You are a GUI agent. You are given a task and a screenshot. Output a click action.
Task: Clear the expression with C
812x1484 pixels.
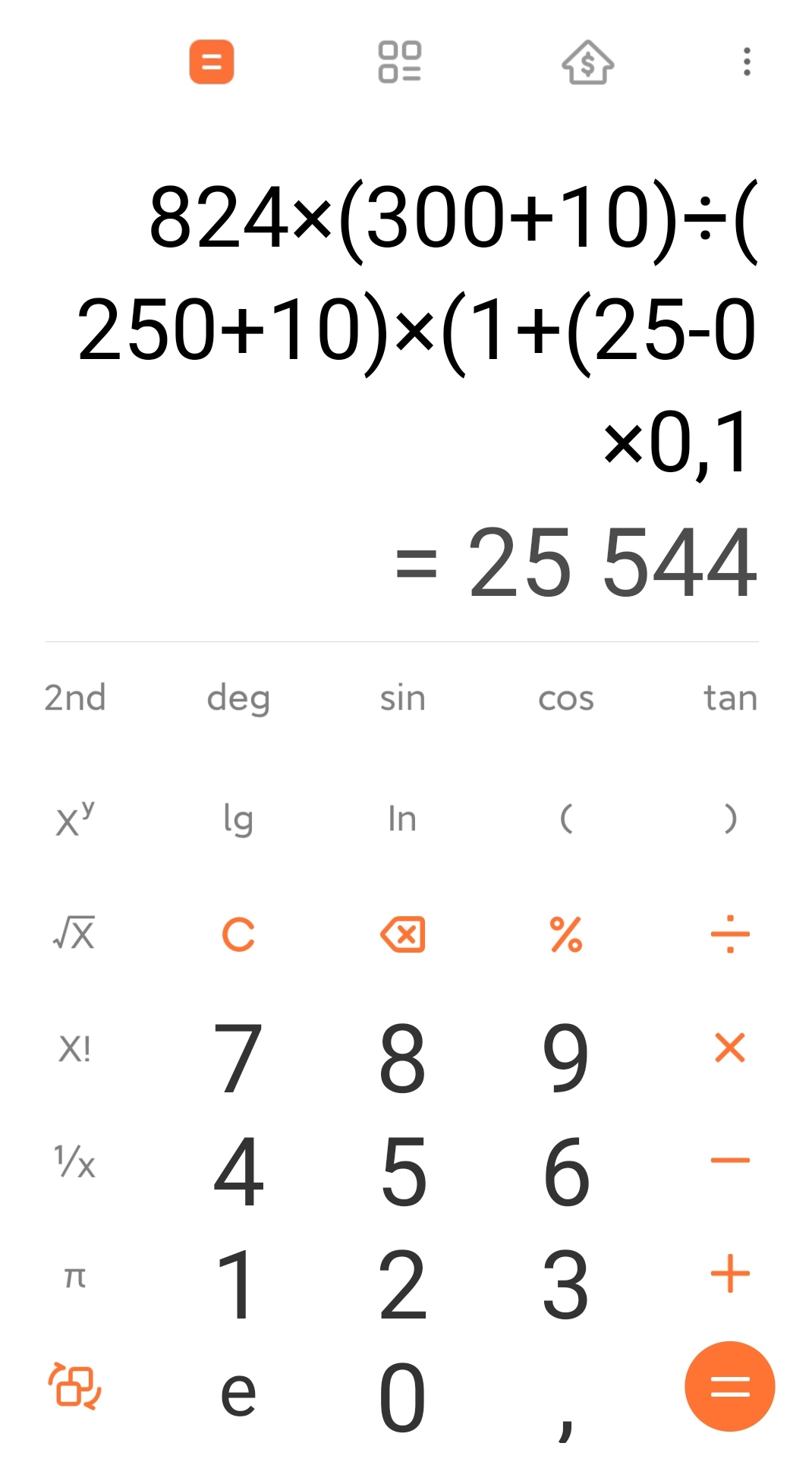click(x=238, y=934)
